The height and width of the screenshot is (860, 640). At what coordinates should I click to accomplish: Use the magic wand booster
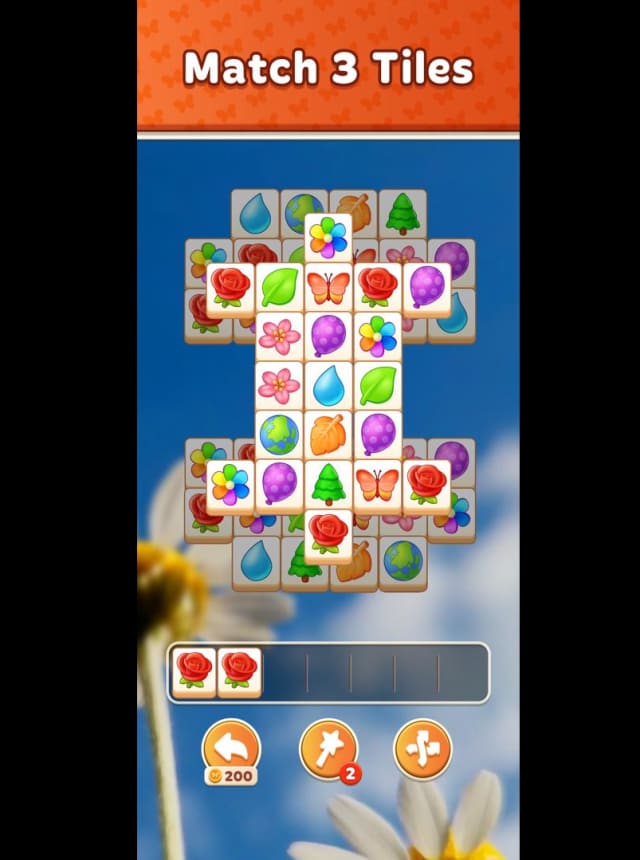pyautogui.click(x=329, y=747)
